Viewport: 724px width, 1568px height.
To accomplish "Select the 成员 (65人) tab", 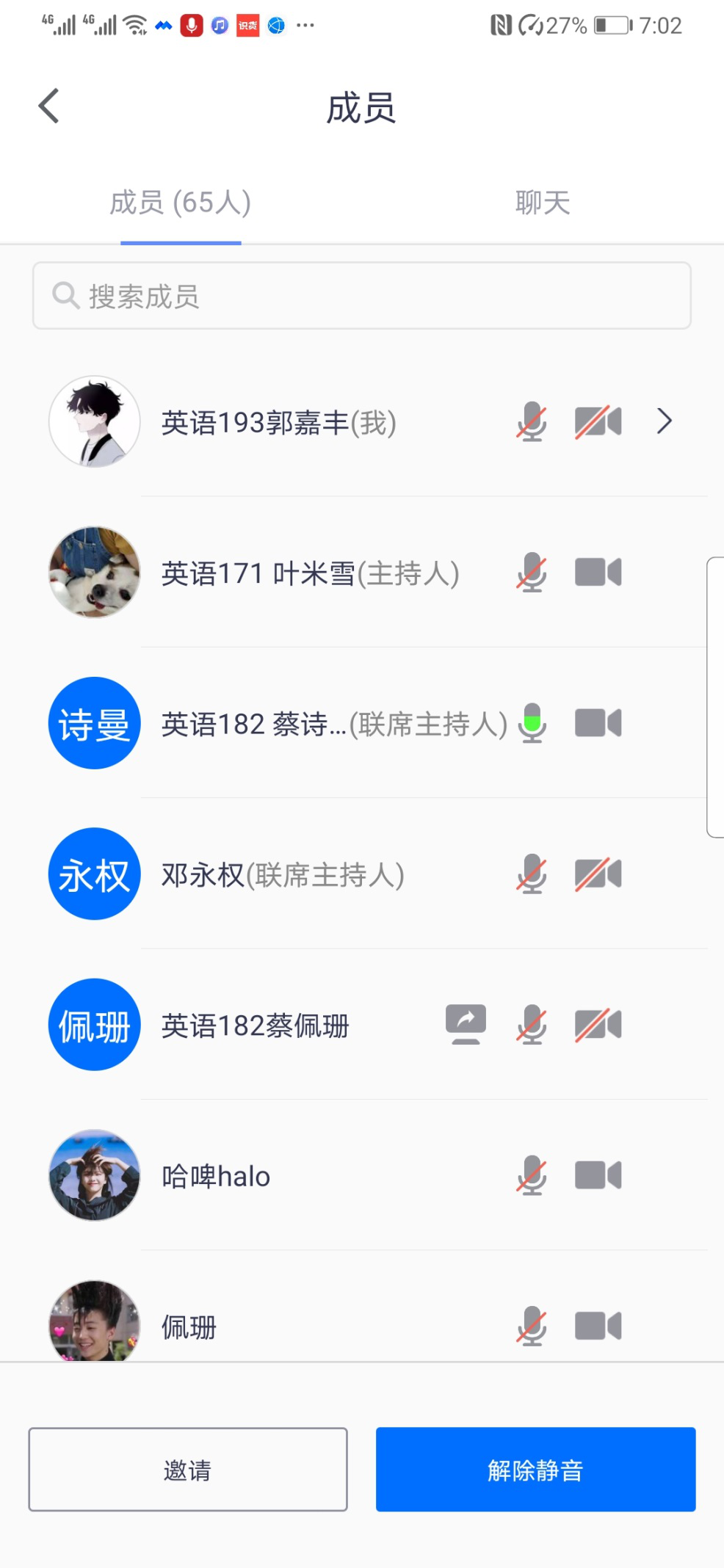I will 181,203.
